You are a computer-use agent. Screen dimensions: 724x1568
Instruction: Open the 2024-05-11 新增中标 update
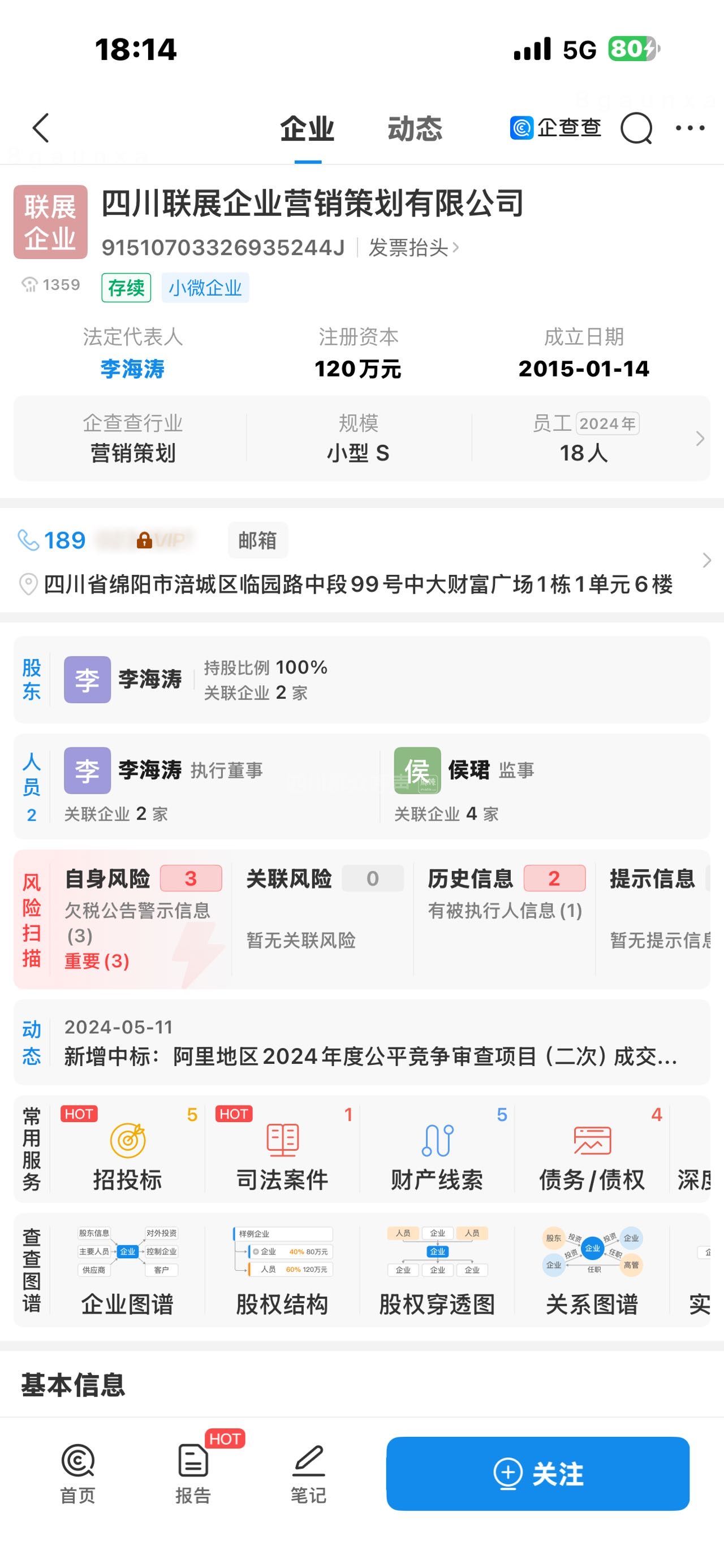tap(370, 1043)
